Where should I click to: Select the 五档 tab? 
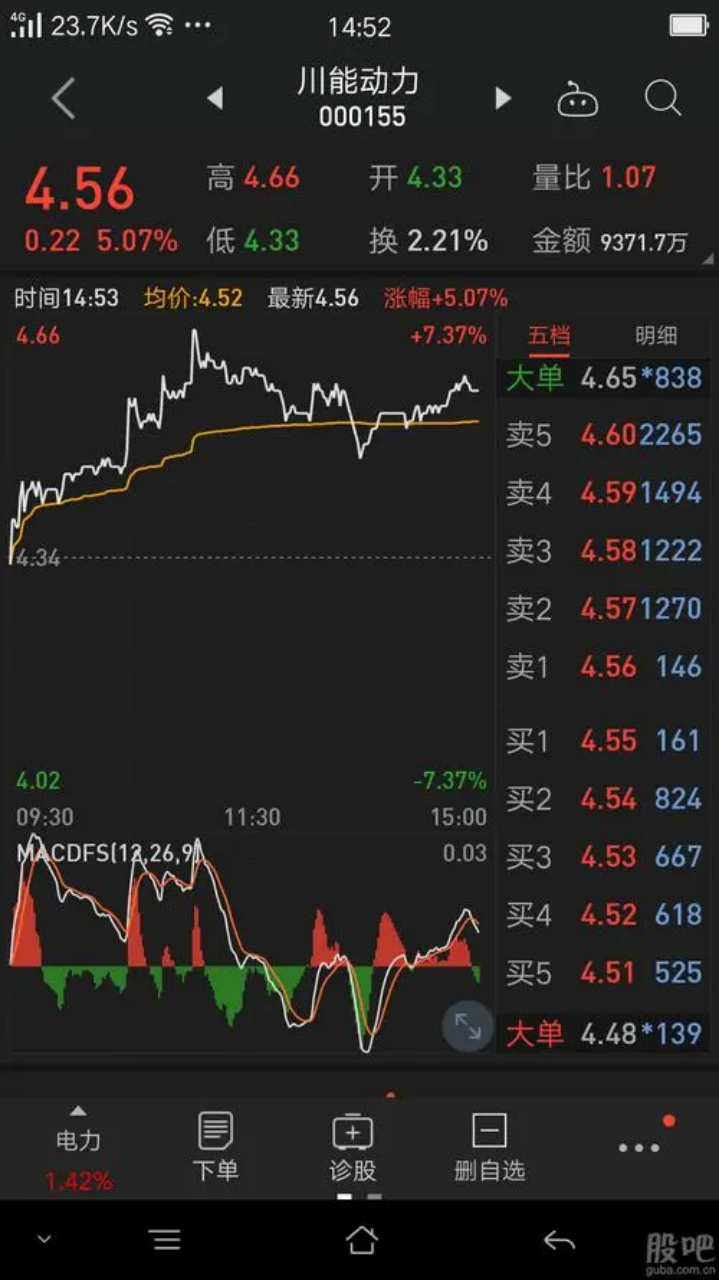[x=548, y=335]
